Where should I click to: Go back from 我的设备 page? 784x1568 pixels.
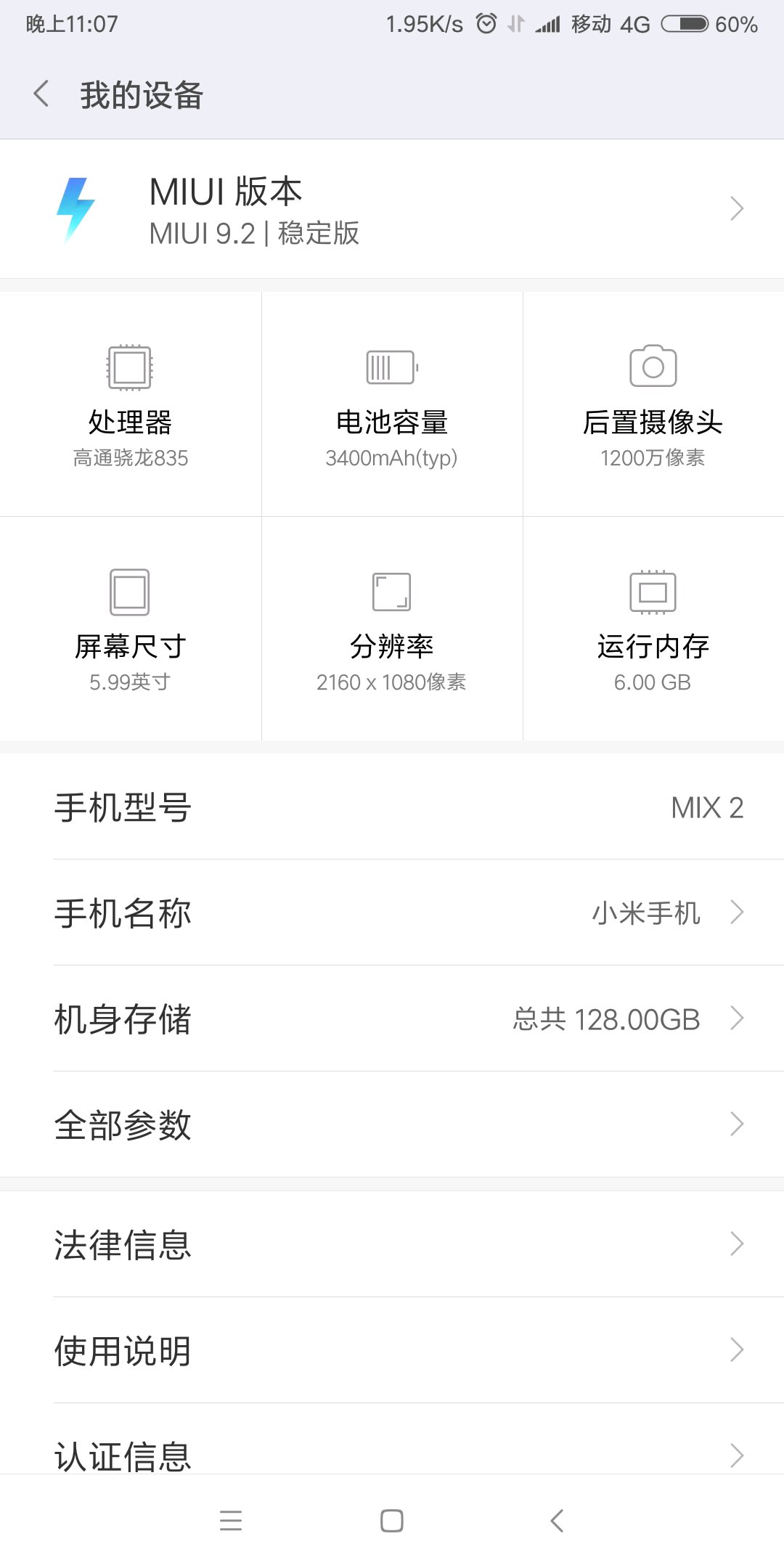pos(42,94)
